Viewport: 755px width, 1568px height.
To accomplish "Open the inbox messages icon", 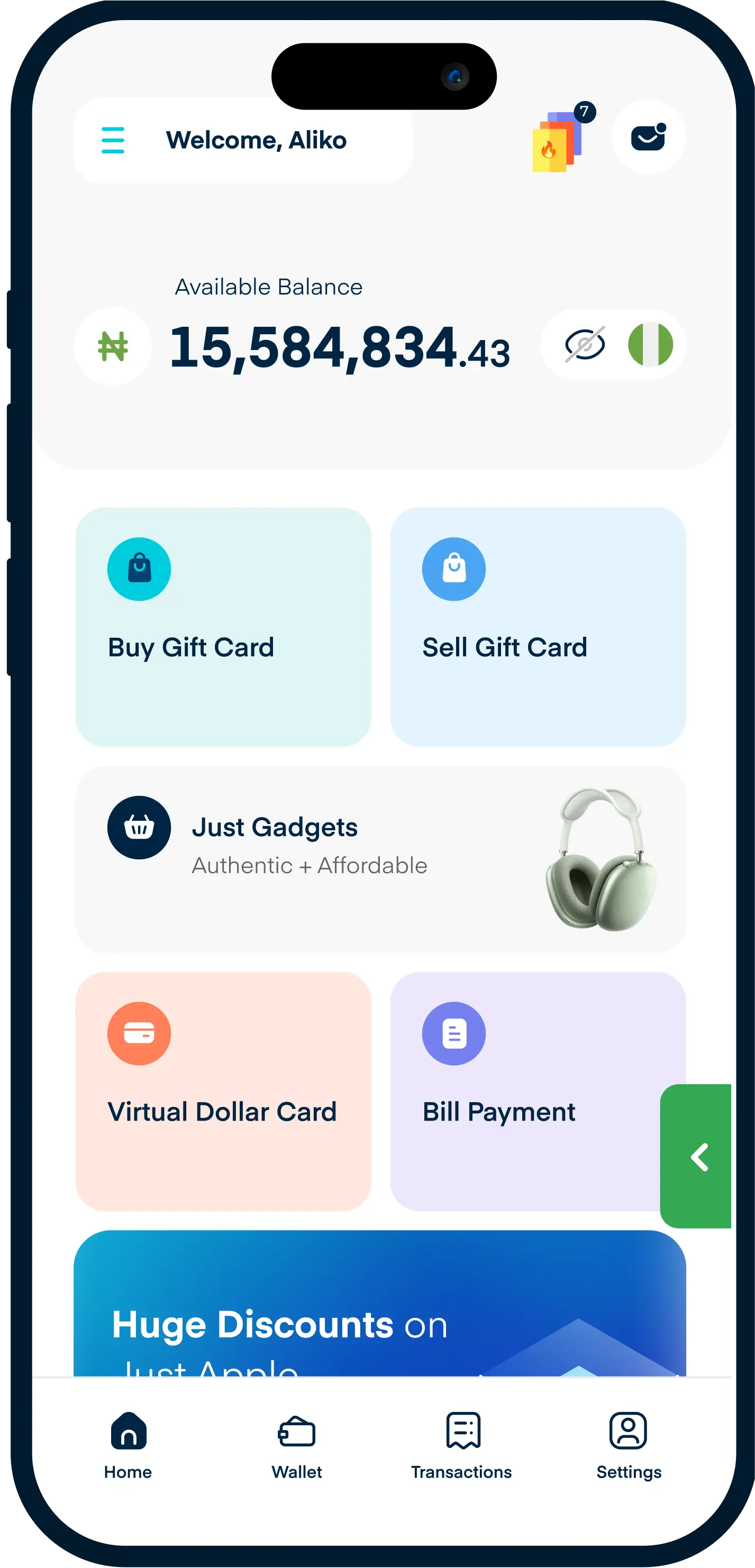I will pyautogui.click(x=648, y=137).
